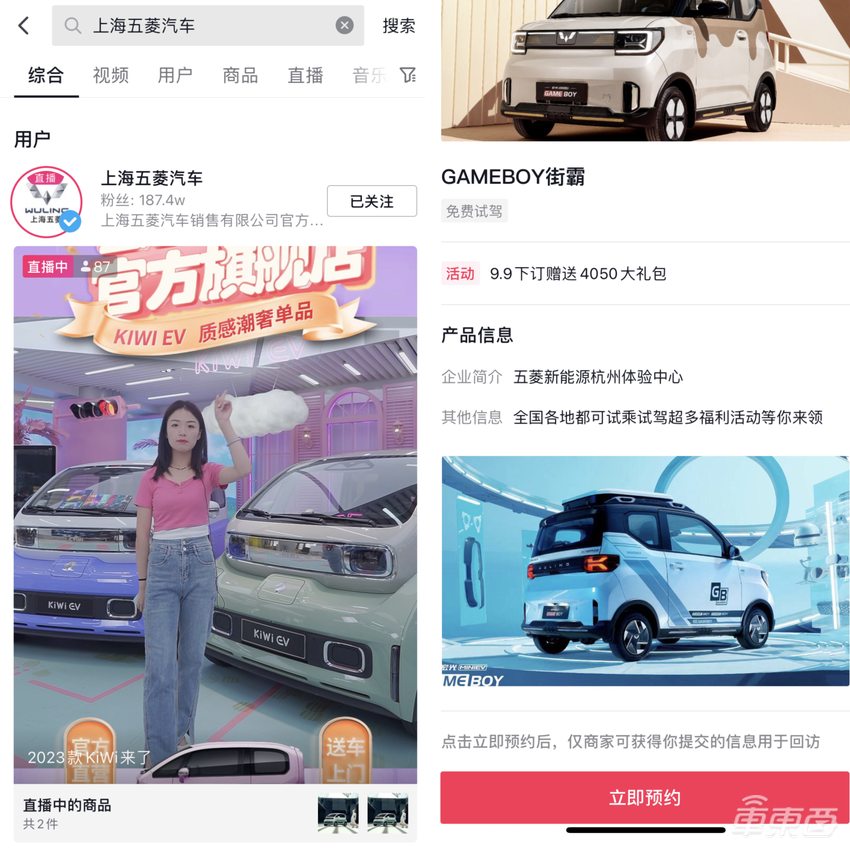Open the GAMEBOY car image
Image resolution: width=850 pixels, height=850 pixels.
pyautogui.click(x=645, y=570)
